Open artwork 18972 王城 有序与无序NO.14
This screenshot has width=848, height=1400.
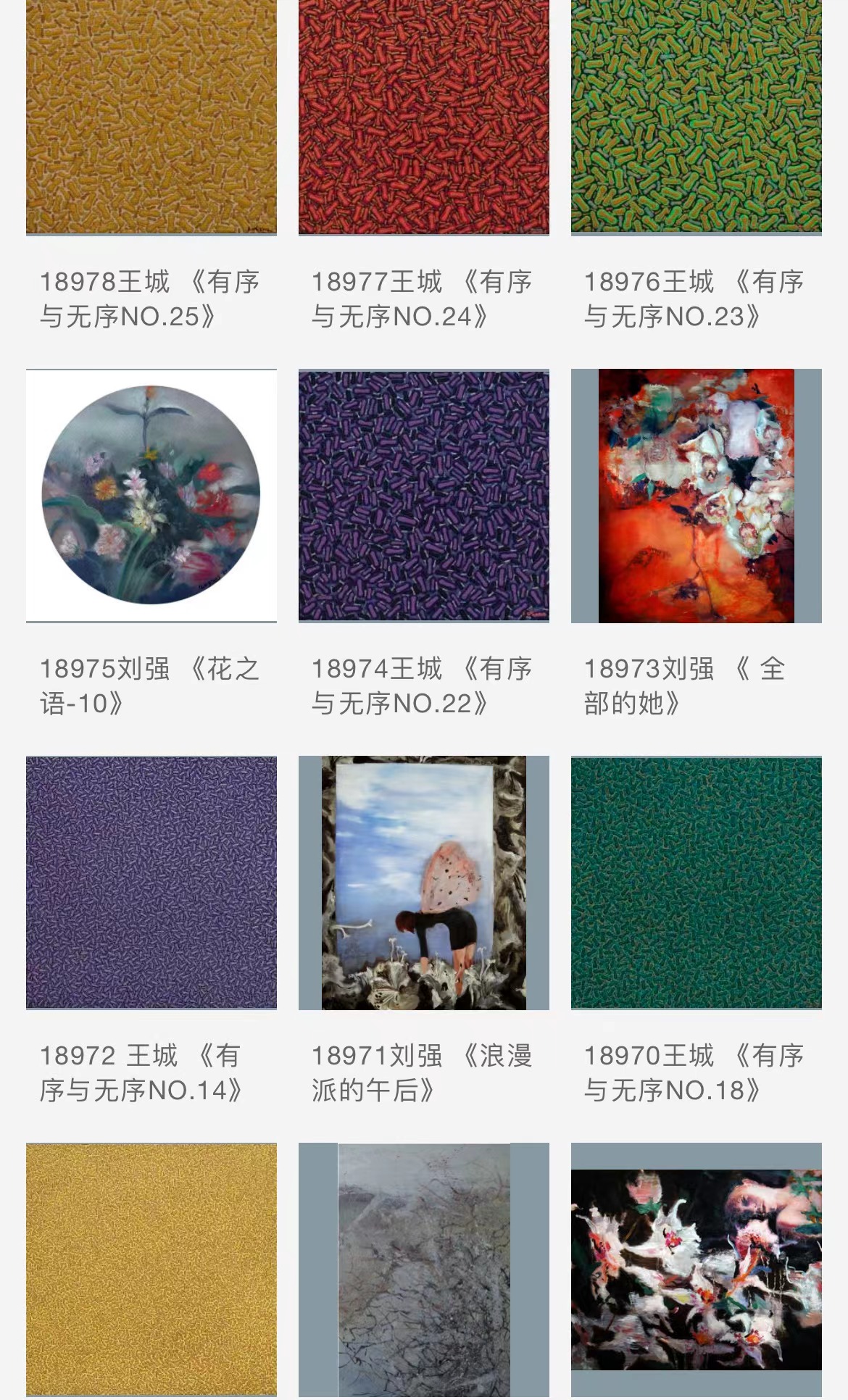coord(151,883)
